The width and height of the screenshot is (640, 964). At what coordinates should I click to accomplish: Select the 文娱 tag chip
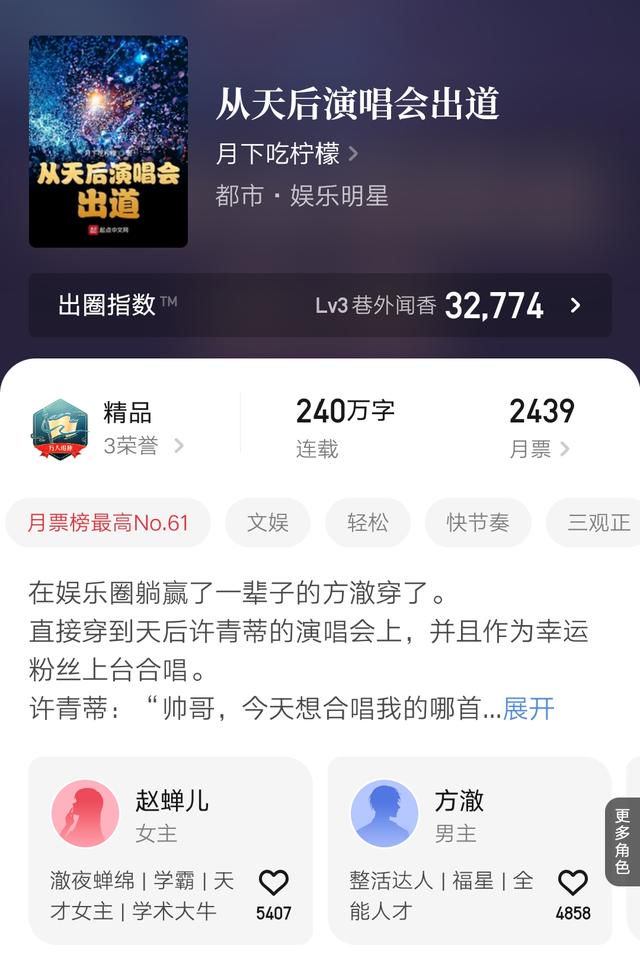click(267, 523)
